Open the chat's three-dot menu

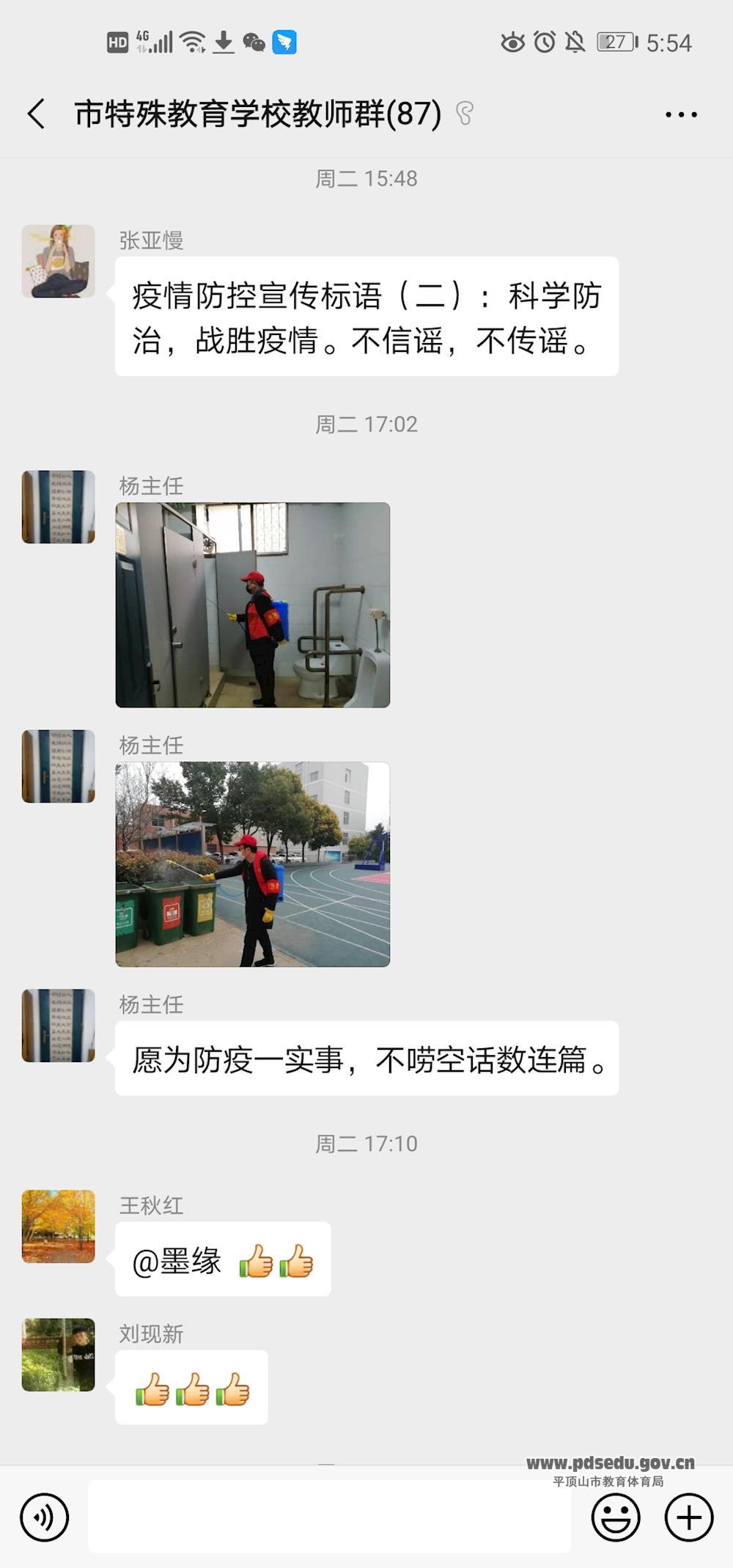(680, 114)
